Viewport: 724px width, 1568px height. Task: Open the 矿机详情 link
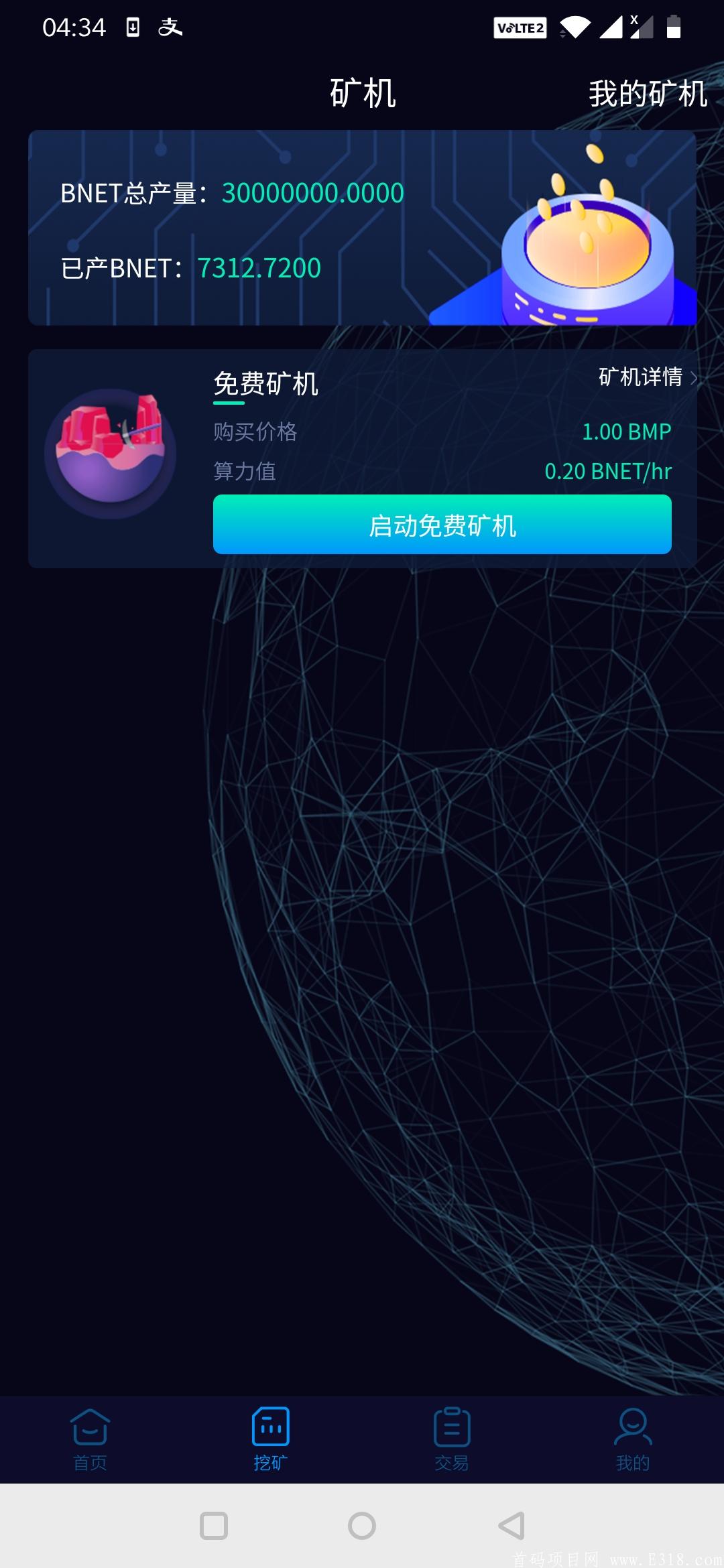coord(648,377)
